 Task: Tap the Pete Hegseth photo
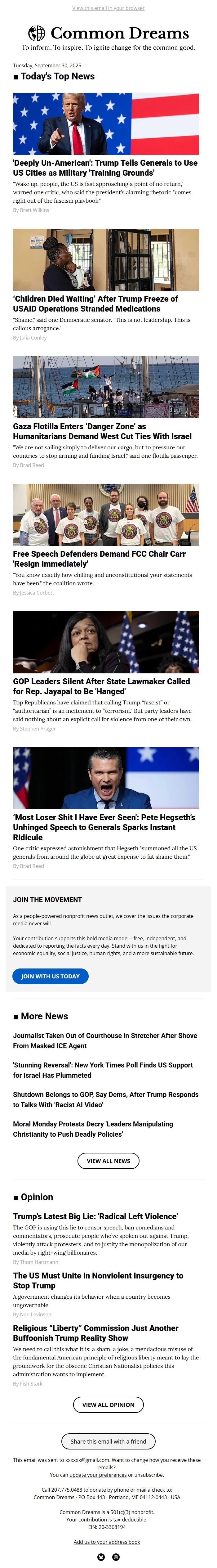click(x=106, y=777)
